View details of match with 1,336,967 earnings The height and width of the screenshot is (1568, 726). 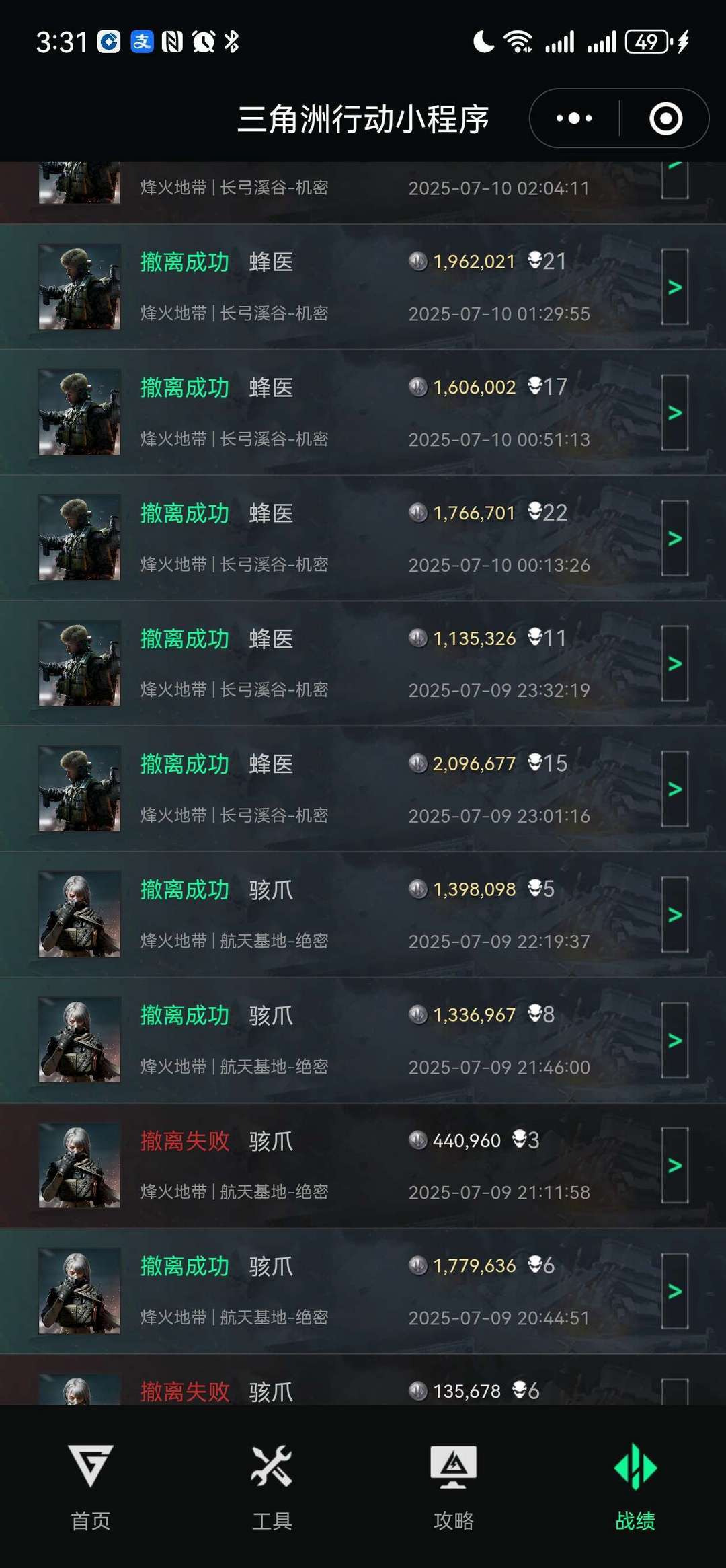(674, 1041)
